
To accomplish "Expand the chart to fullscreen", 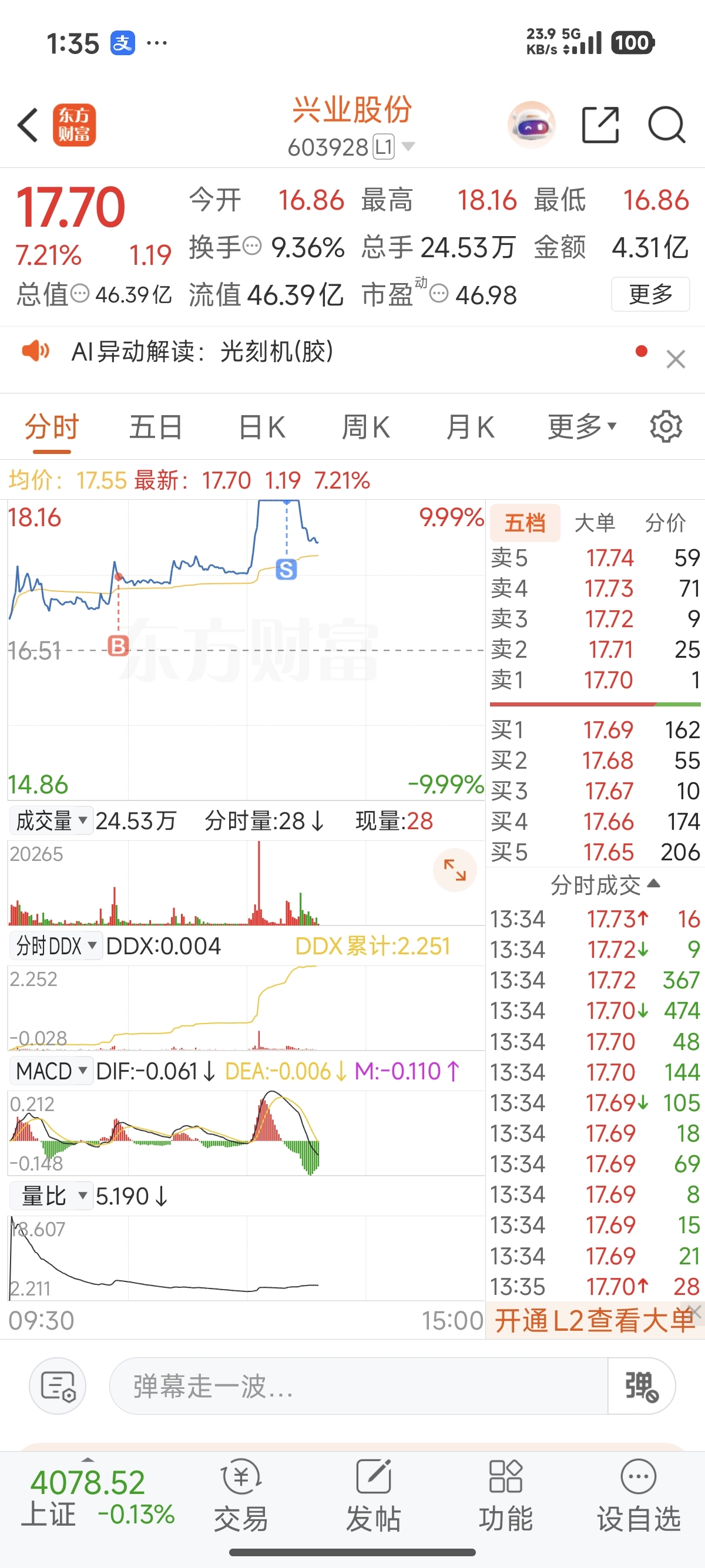I will tap(454, 870).
